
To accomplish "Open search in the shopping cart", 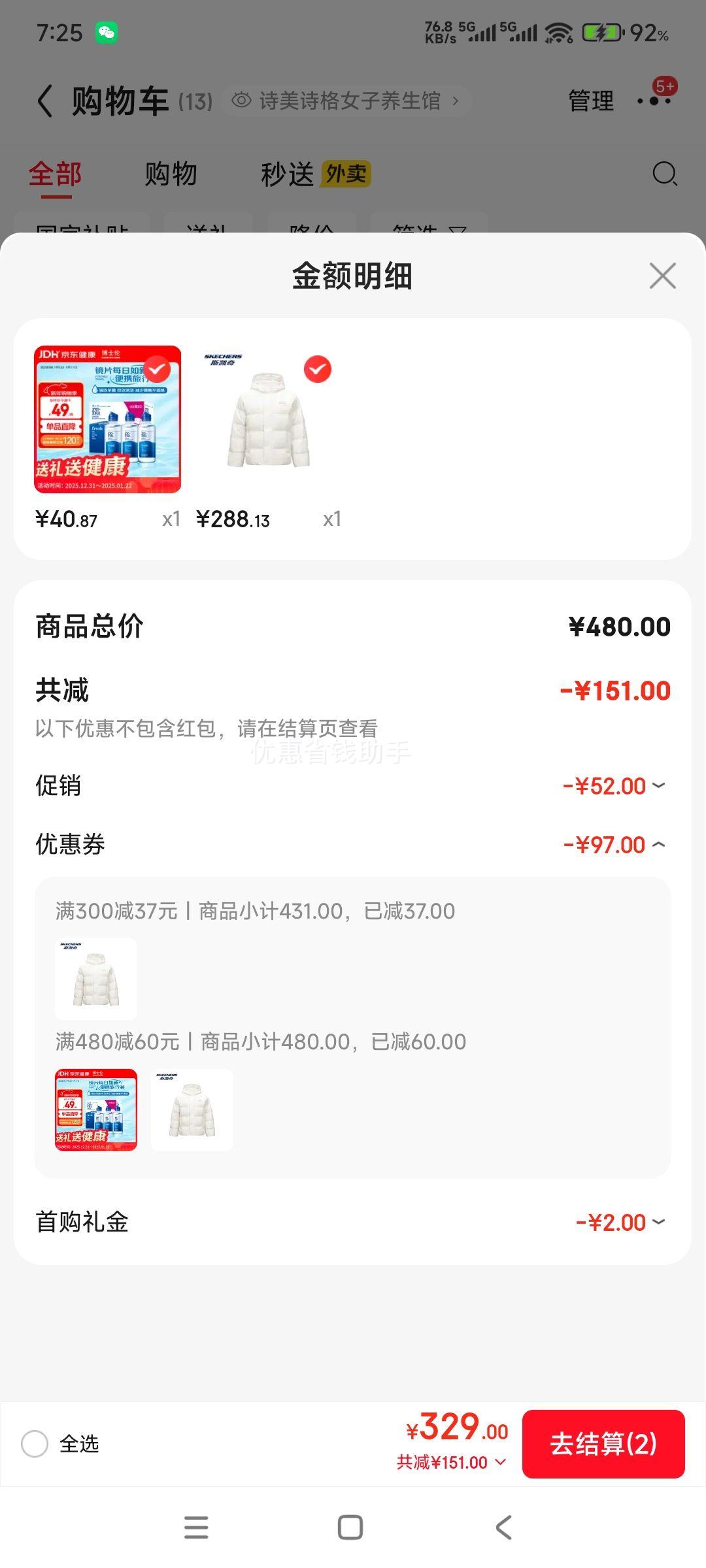I will click(663, 174).
